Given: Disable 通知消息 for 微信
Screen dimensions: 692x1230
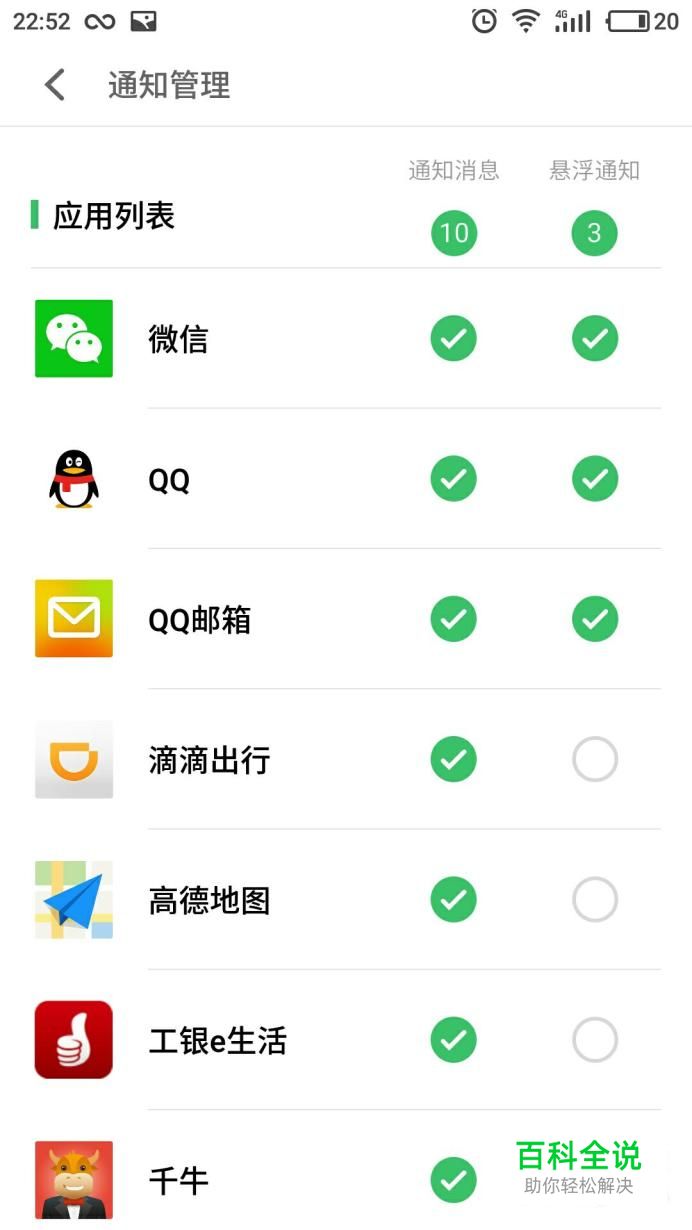Looking at the screenshot, I should (x=454, y=338).
